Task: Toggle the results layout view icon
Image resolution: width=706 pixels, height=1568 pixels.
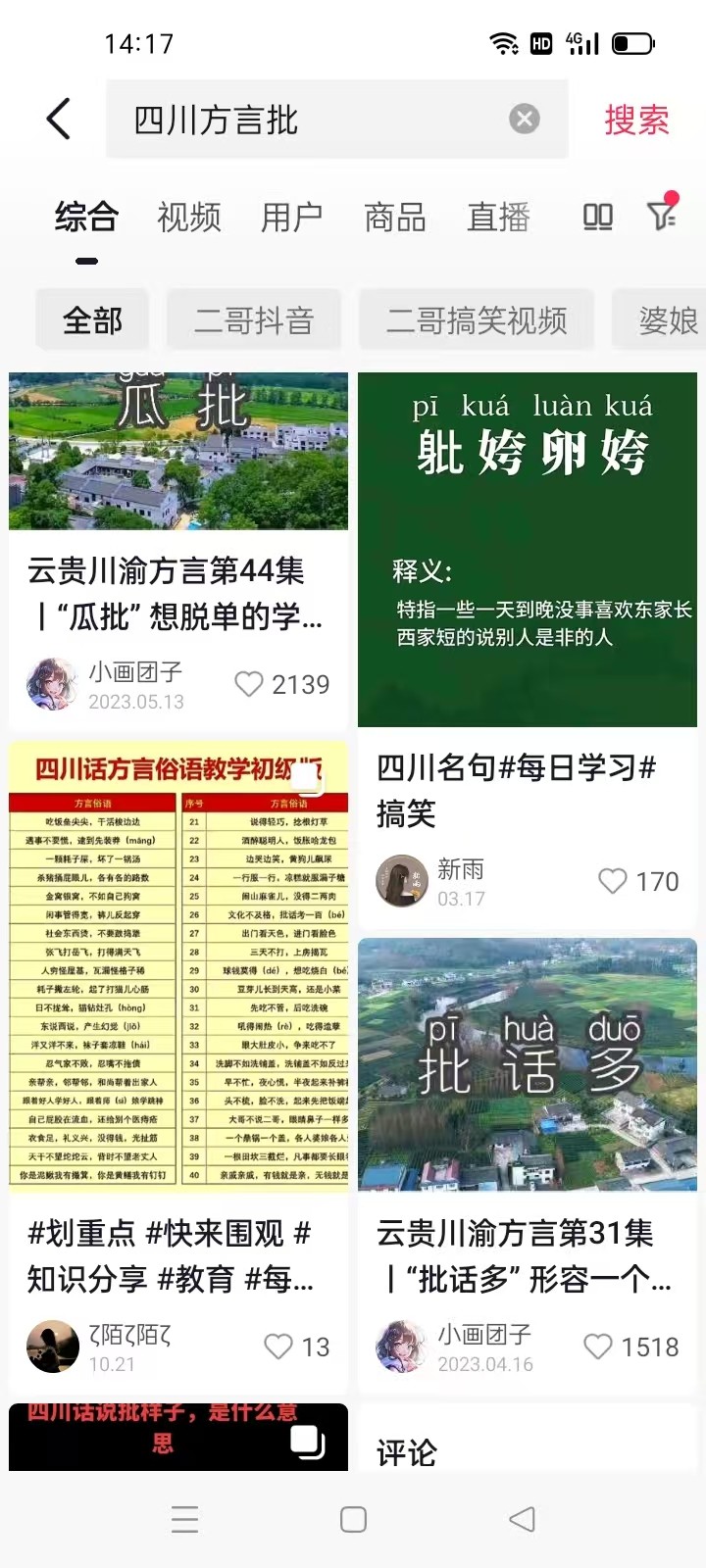Action: pyautogui.click(x=598, y=217)
